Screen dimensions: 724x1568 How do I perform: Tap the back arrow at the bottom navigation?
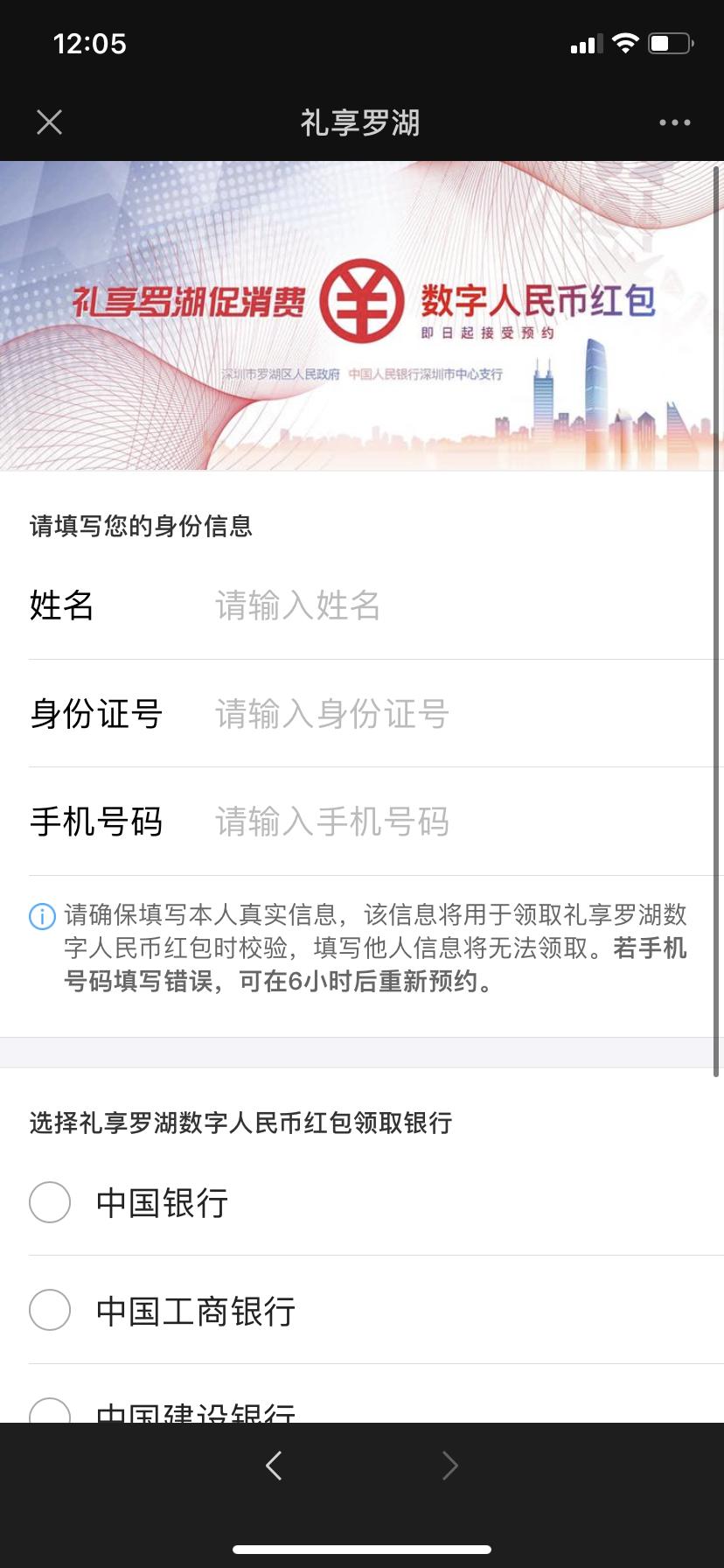coord(274,1466)
